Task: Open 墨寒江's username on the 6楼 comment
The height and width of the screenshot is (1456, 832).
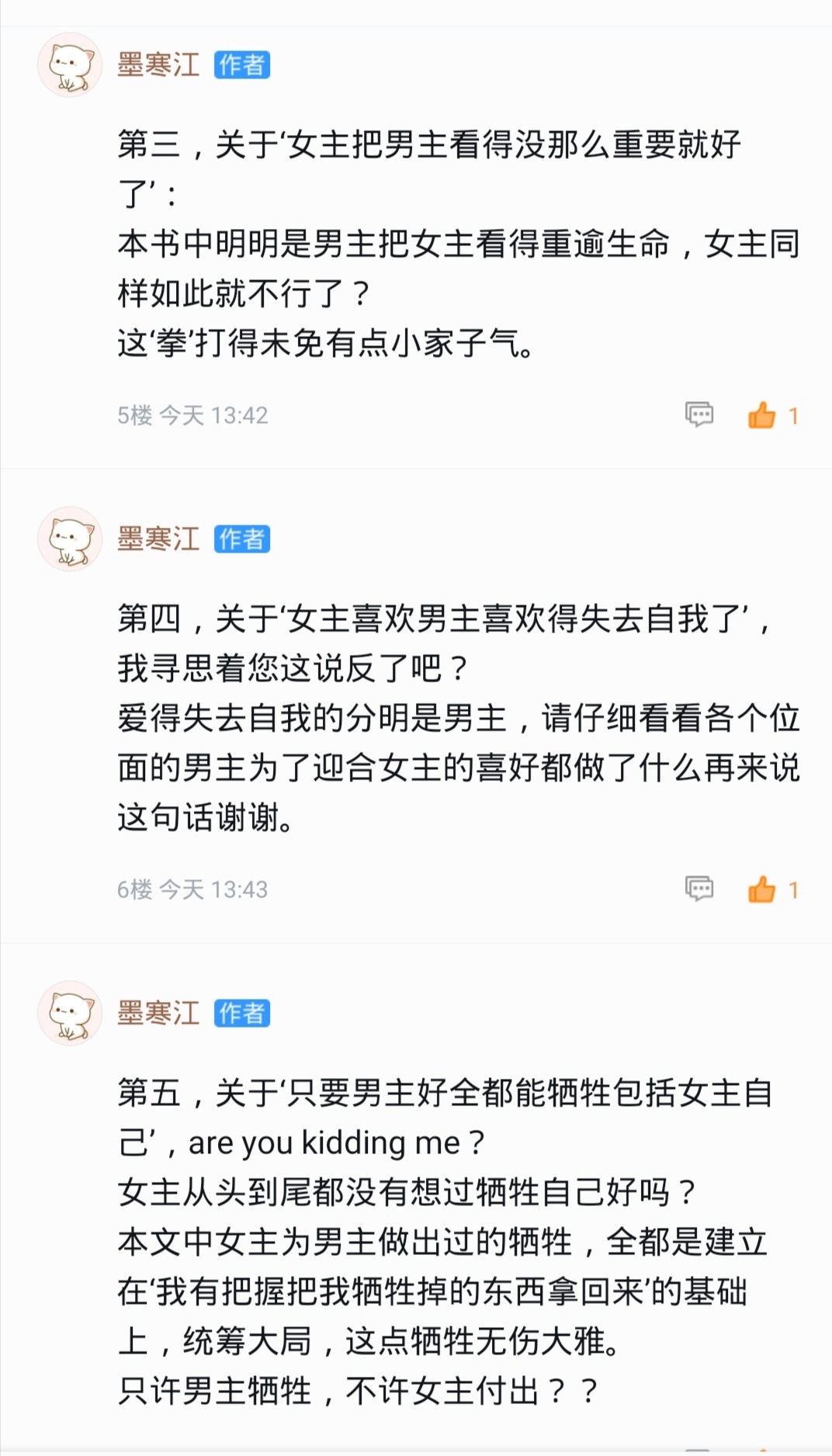Action: pyautogui.click(x=158, y=539)
